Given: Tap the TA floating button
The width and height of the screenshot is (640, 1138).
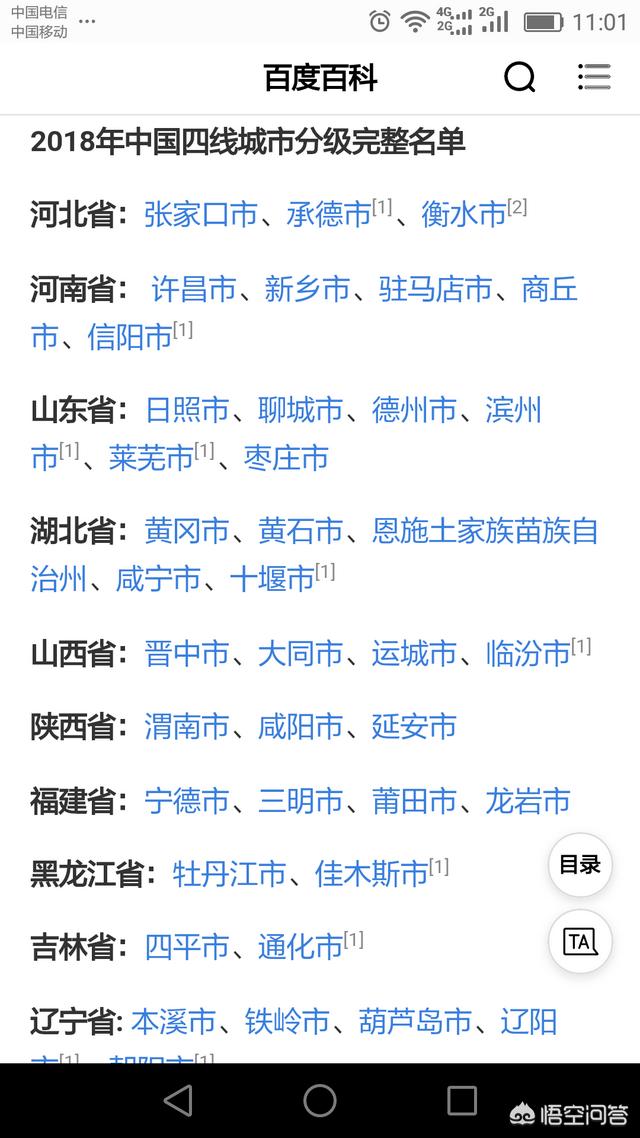Looking at the screenshot, I should [580, 941].
